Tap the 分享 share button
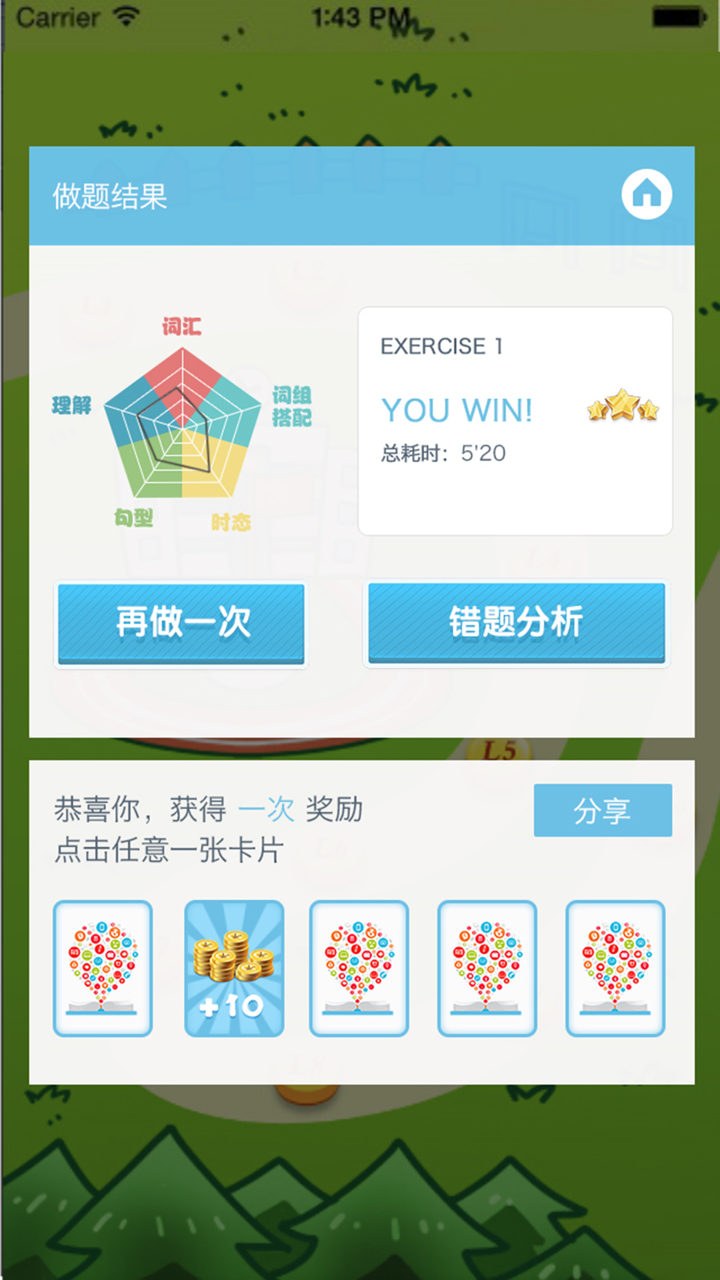The image size is (720, 1280). pos(603,810)
